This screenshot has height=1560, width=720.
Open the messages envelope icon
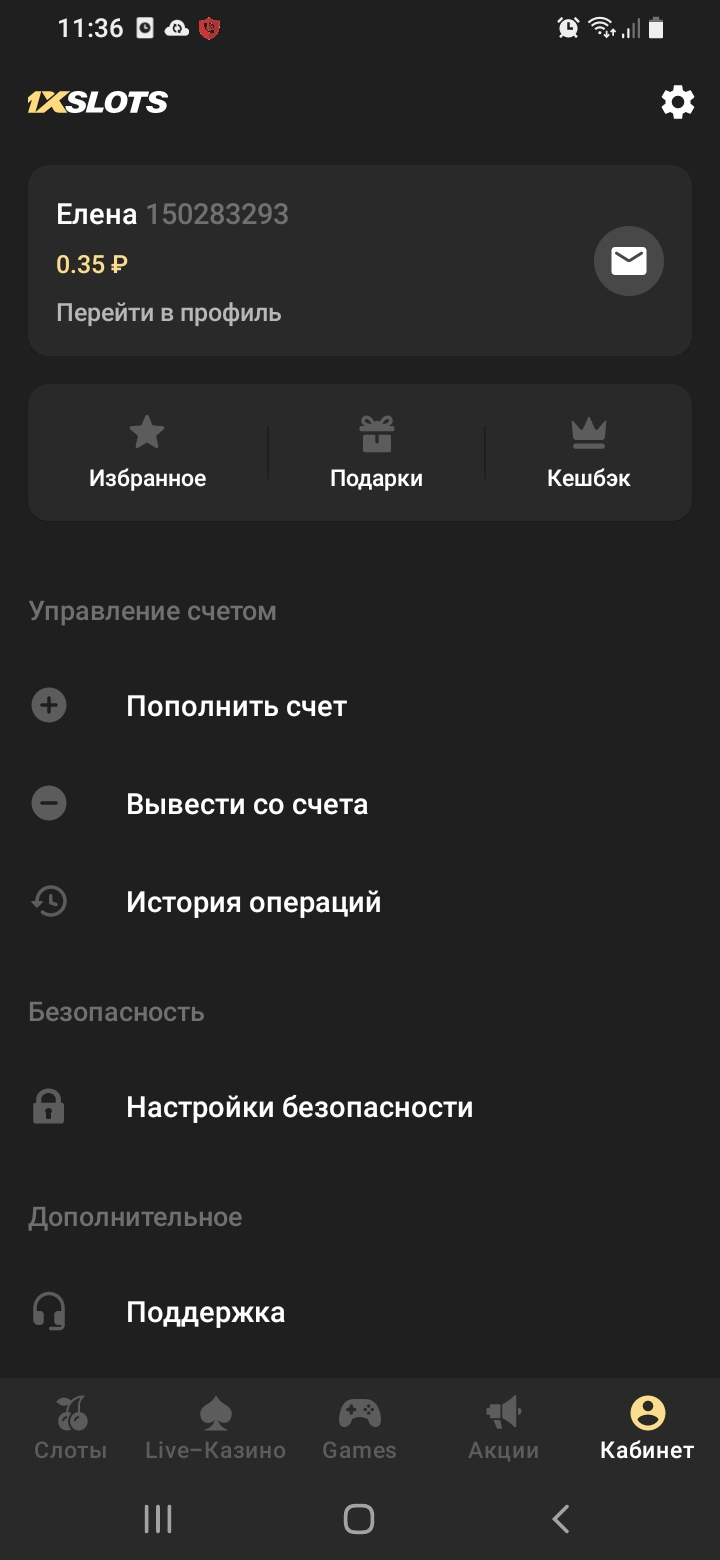pos(628,262)
